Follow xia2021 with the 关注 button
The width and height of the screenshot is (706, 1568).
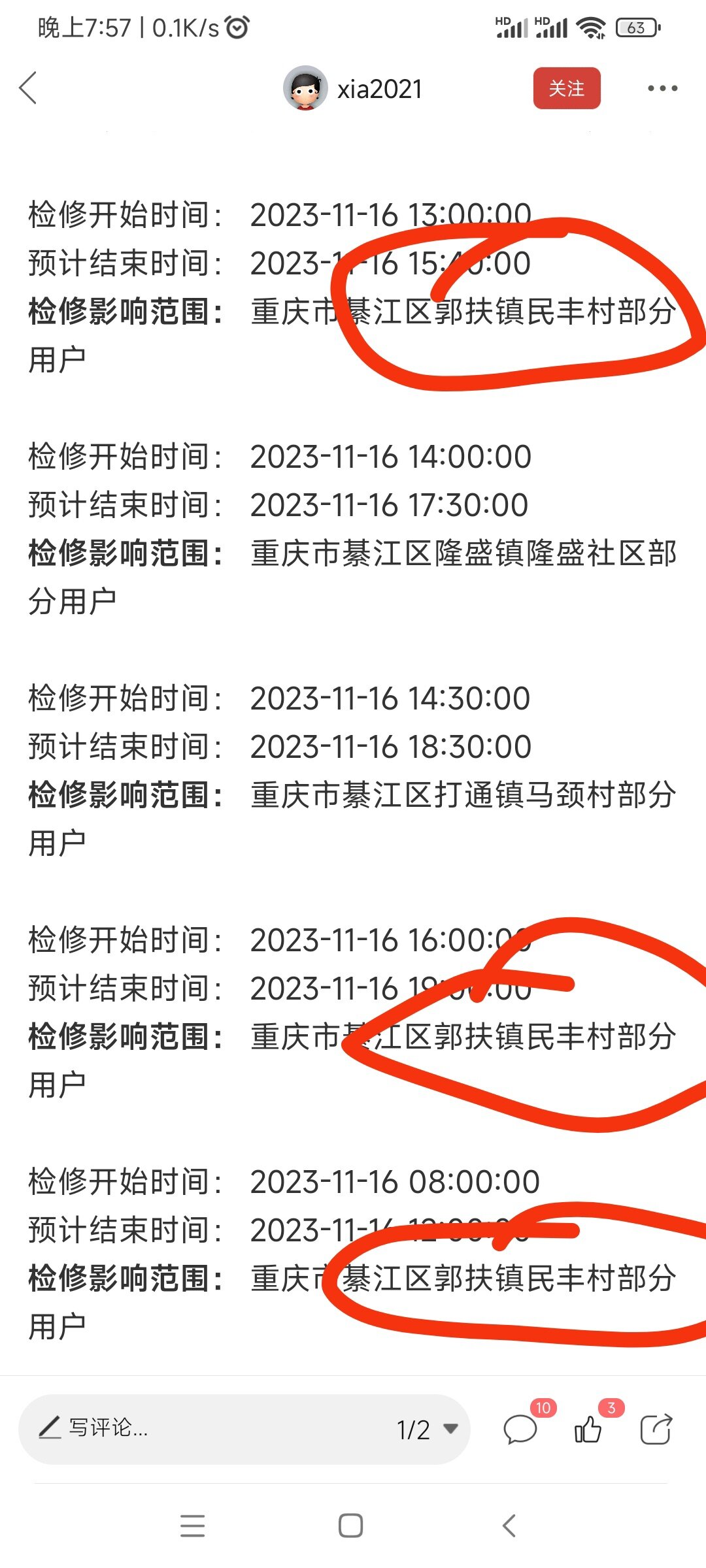[x=566, y=88]
